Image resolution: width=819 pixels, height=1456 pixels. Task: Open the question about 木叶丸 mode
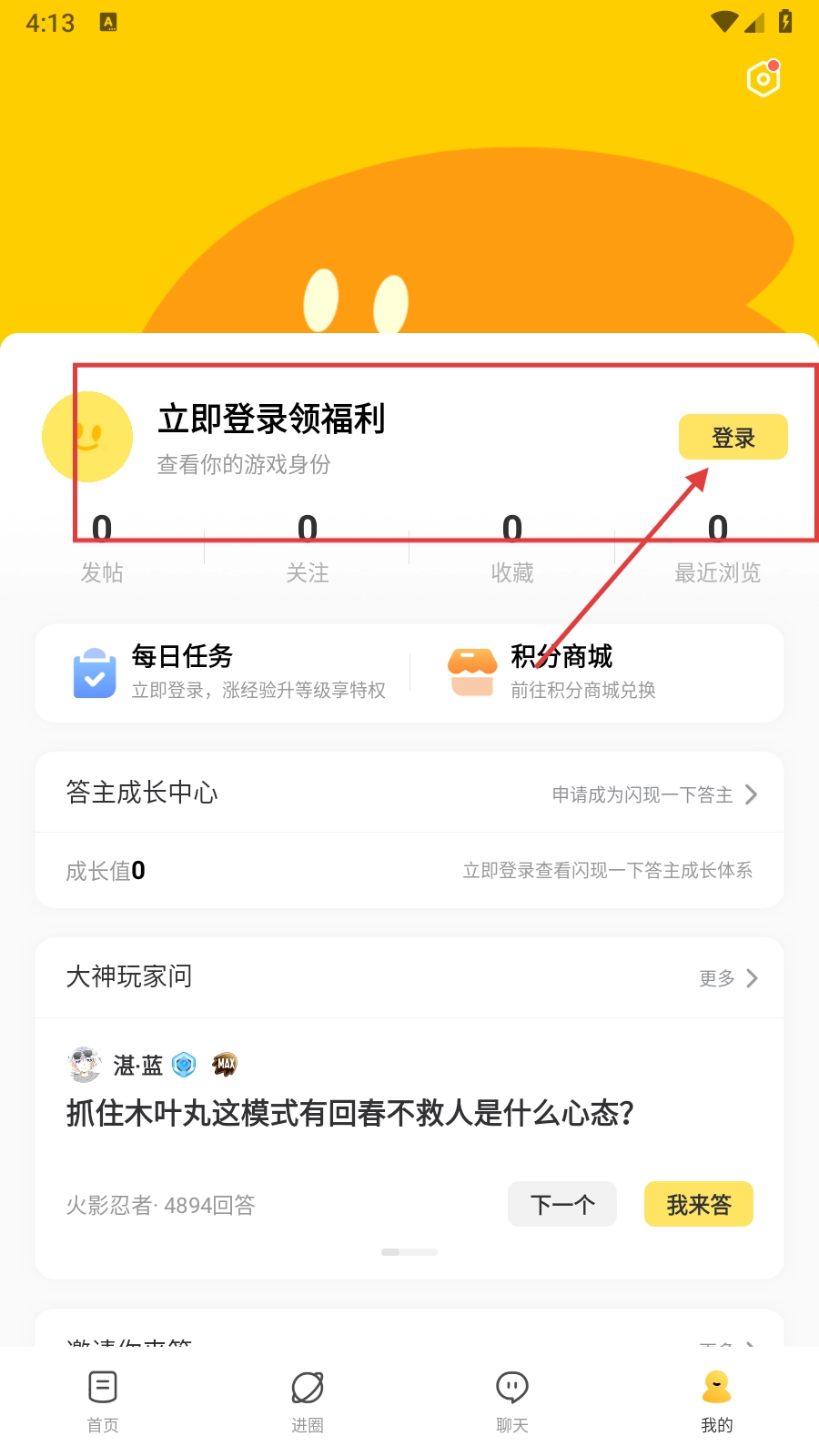tap(350, 1113)
